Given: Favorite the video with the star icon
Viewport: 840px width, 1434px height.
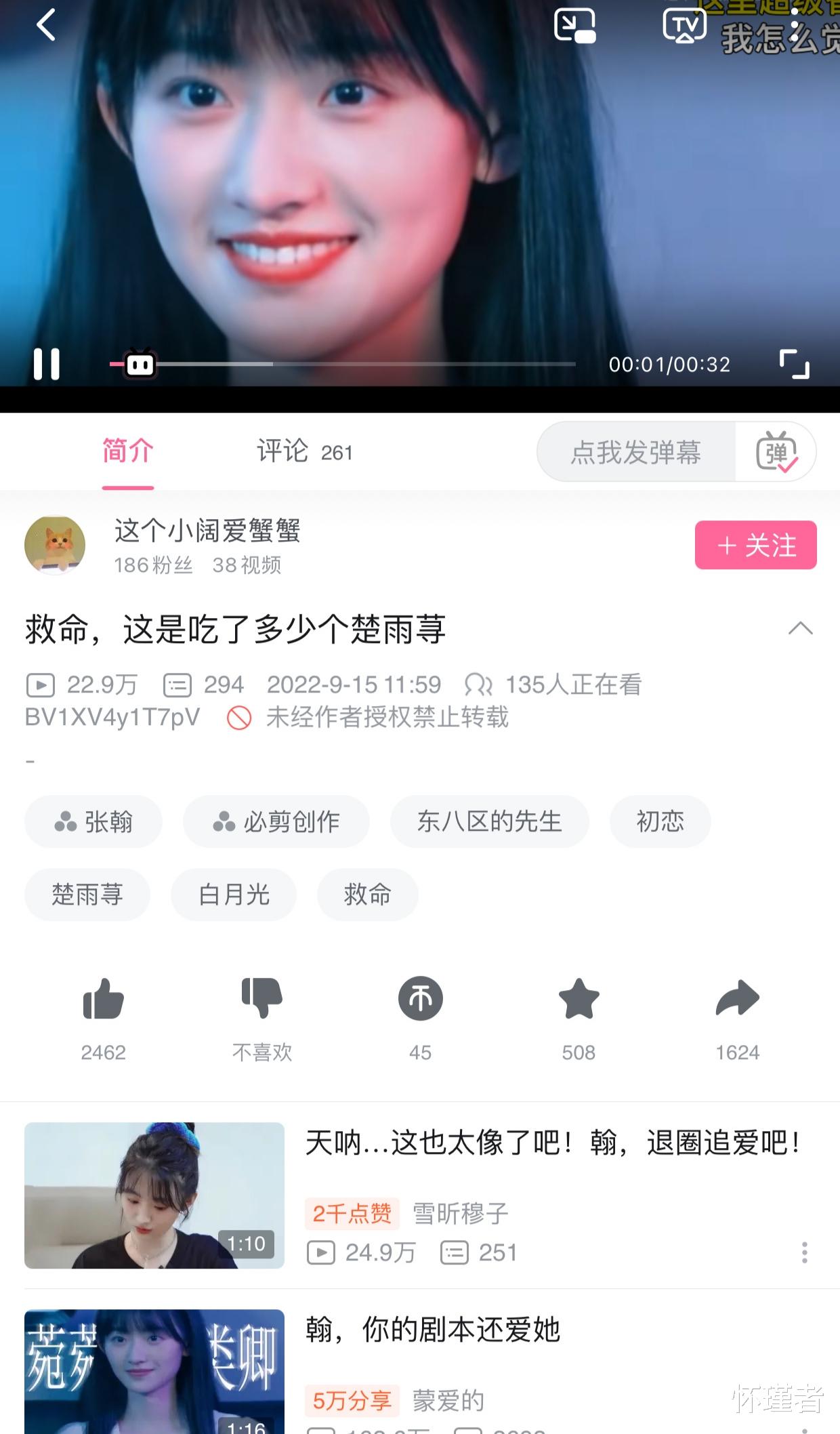Looking at the screenshot, I should click(579, 998).
